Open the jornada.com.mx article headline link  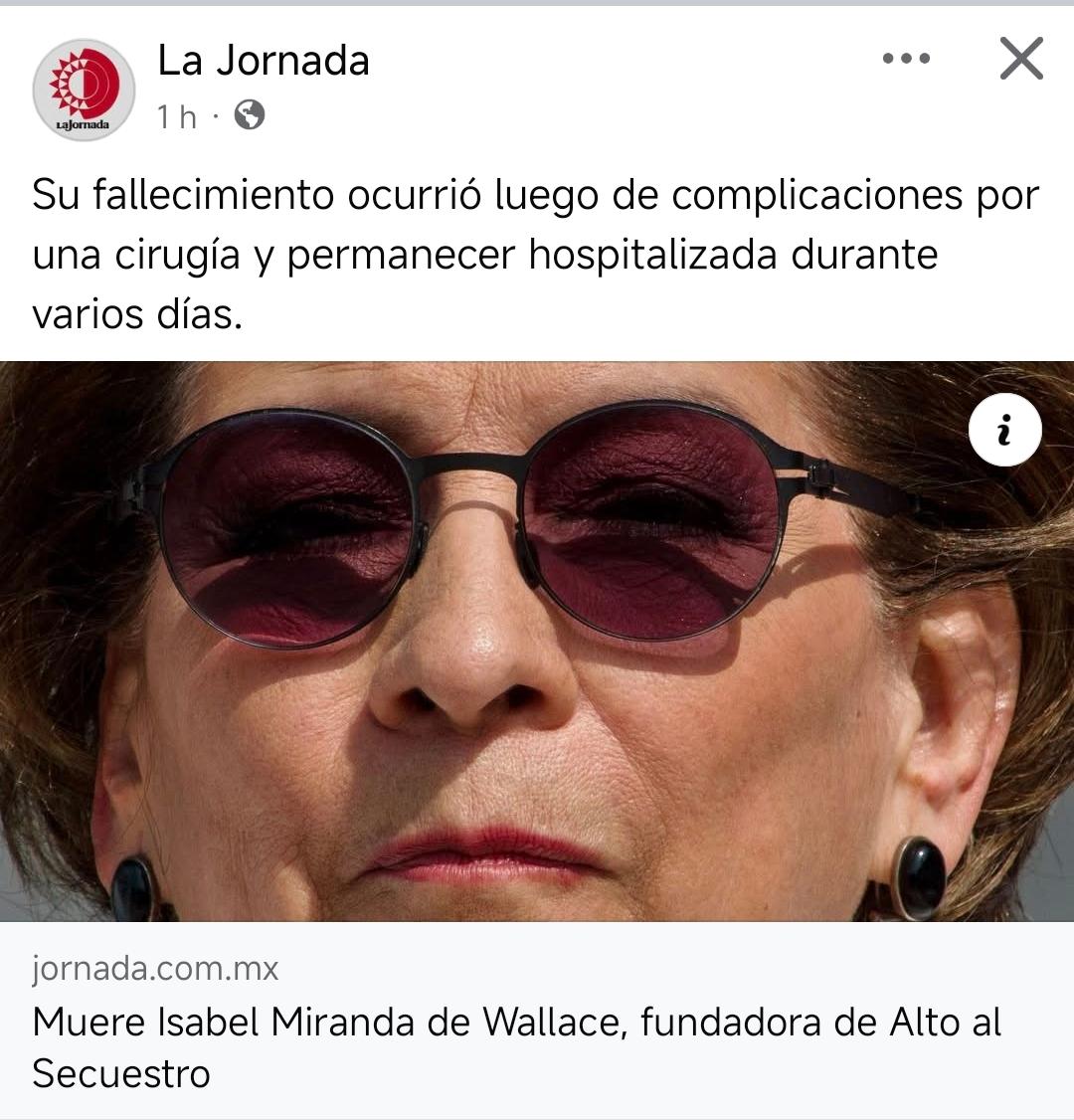tap(516, 1047)
